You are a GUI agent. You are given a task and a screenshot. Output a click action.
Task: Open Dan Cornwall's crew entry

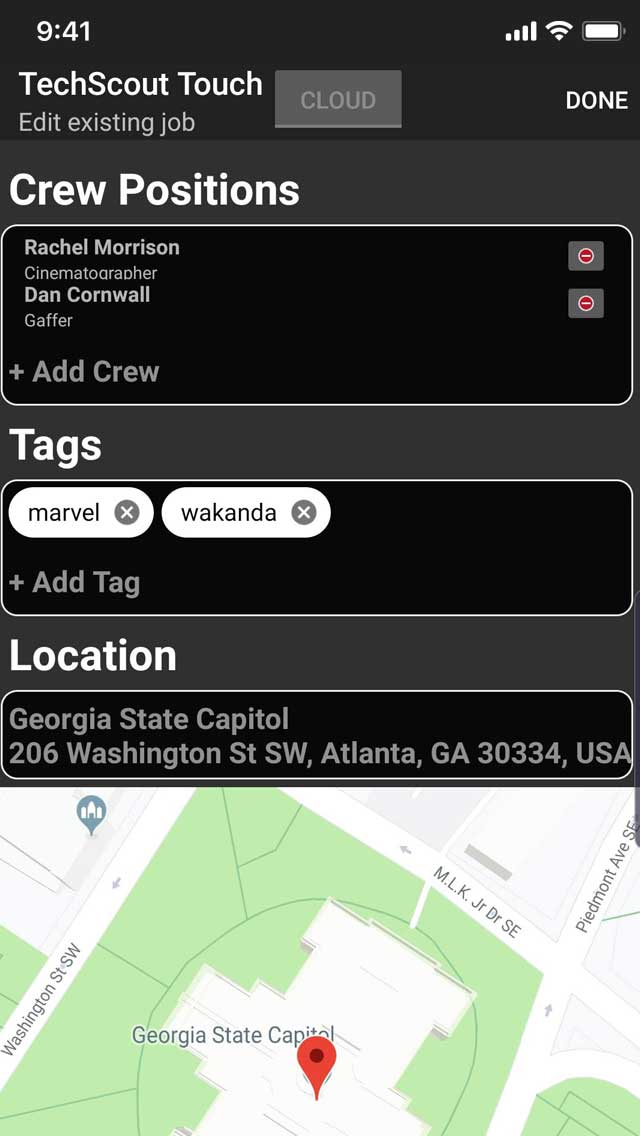[x=87, y=306]
